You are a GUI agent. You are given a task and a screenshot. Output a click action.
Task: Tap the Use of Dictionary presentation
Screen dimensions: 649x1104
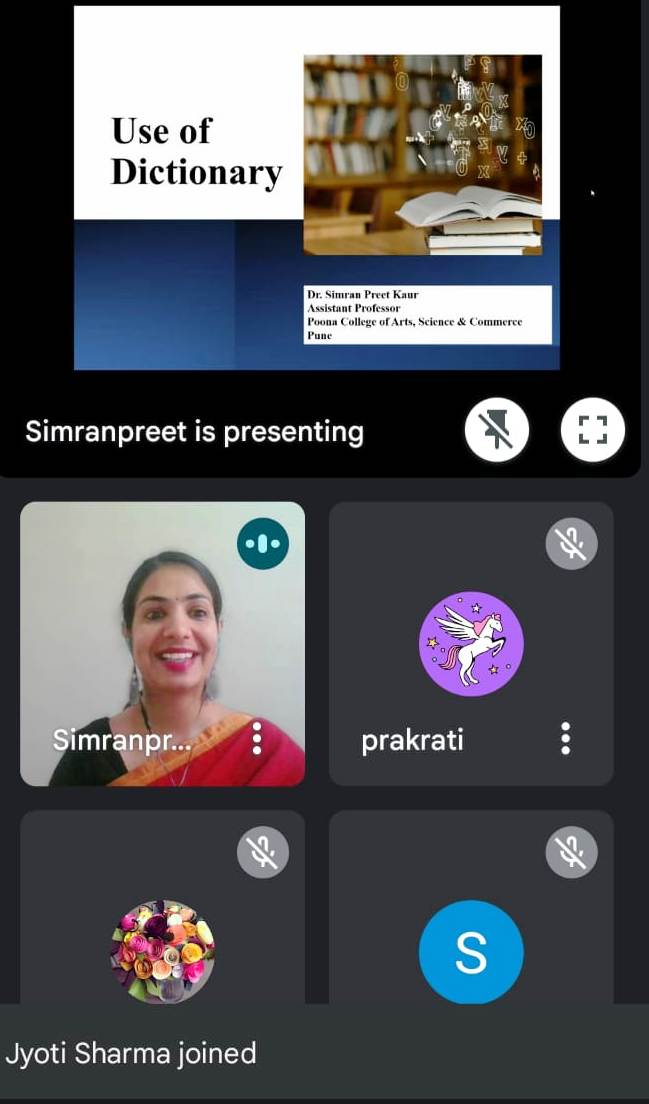click(x=316, y=188)
